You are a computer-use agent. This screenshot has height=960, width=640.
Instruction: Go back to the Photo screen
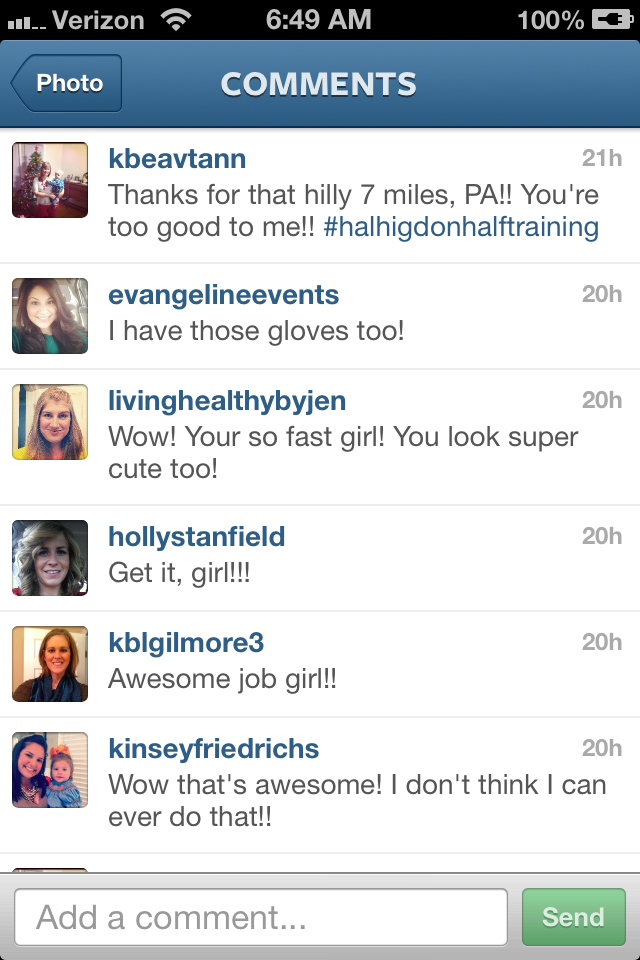click(67, 84)
